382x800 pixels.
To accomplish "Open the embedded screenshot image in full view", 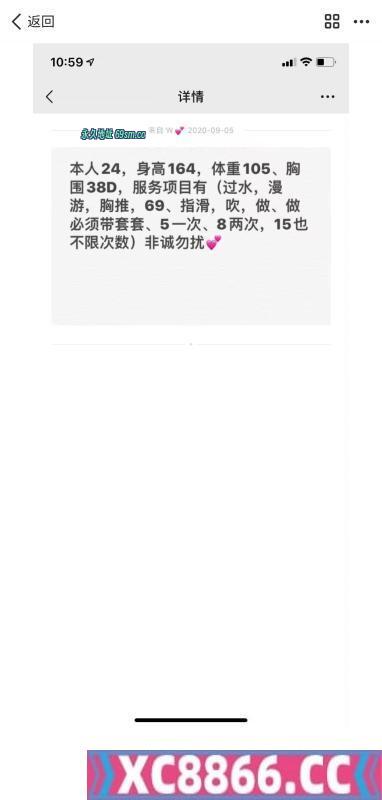I will (191, 389).
